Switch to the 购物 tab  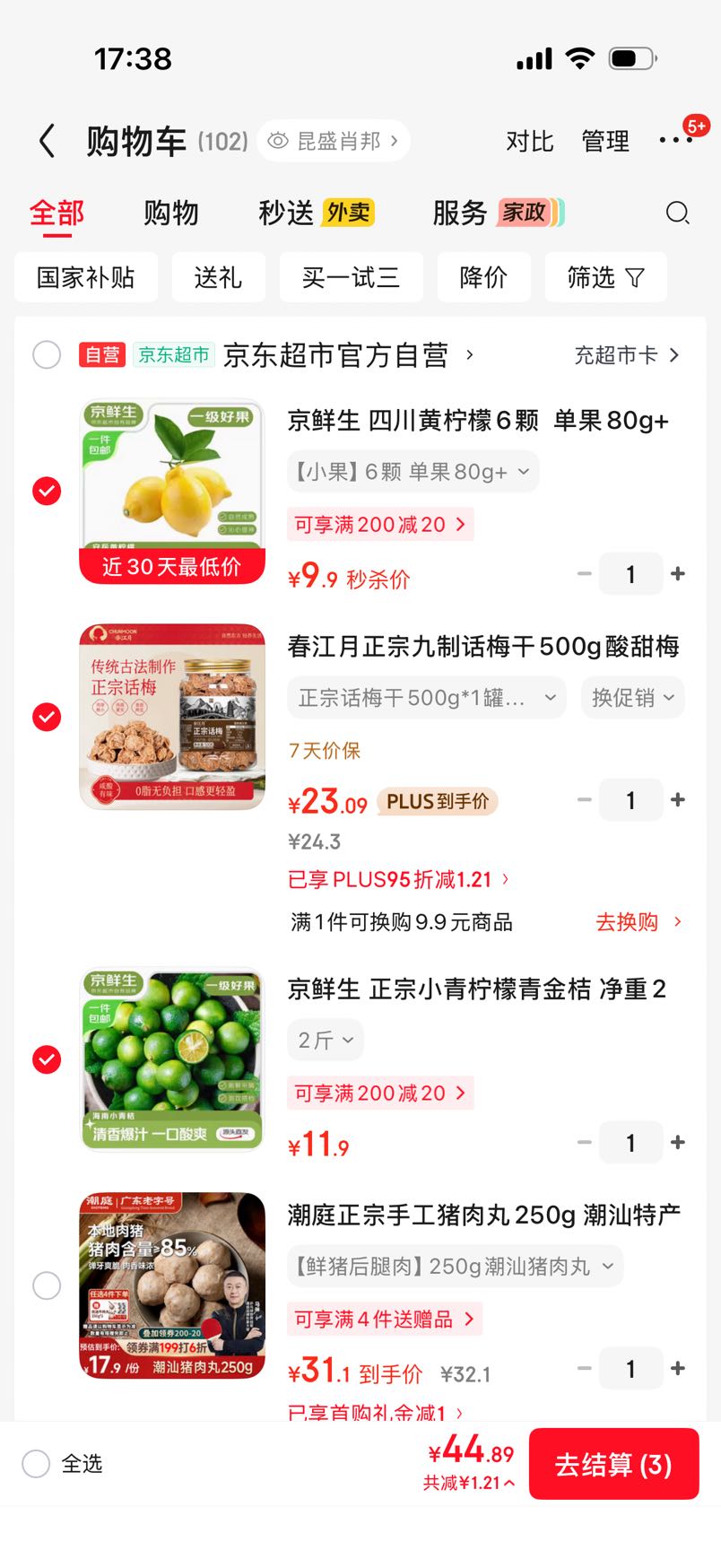170,213
